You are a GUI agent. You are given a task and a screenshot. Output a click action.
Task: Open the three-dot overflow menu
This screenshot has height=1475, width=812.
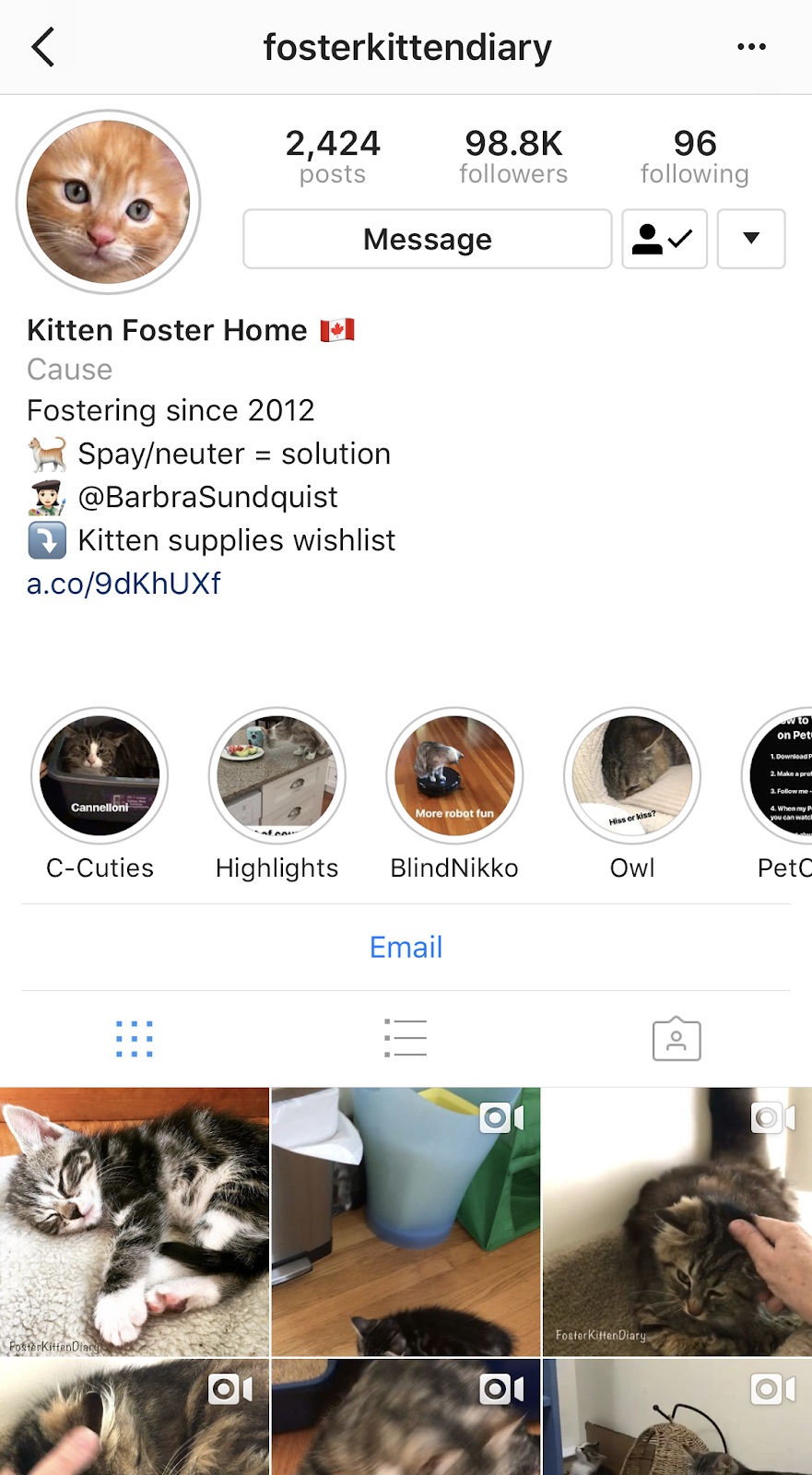(751, 47)
